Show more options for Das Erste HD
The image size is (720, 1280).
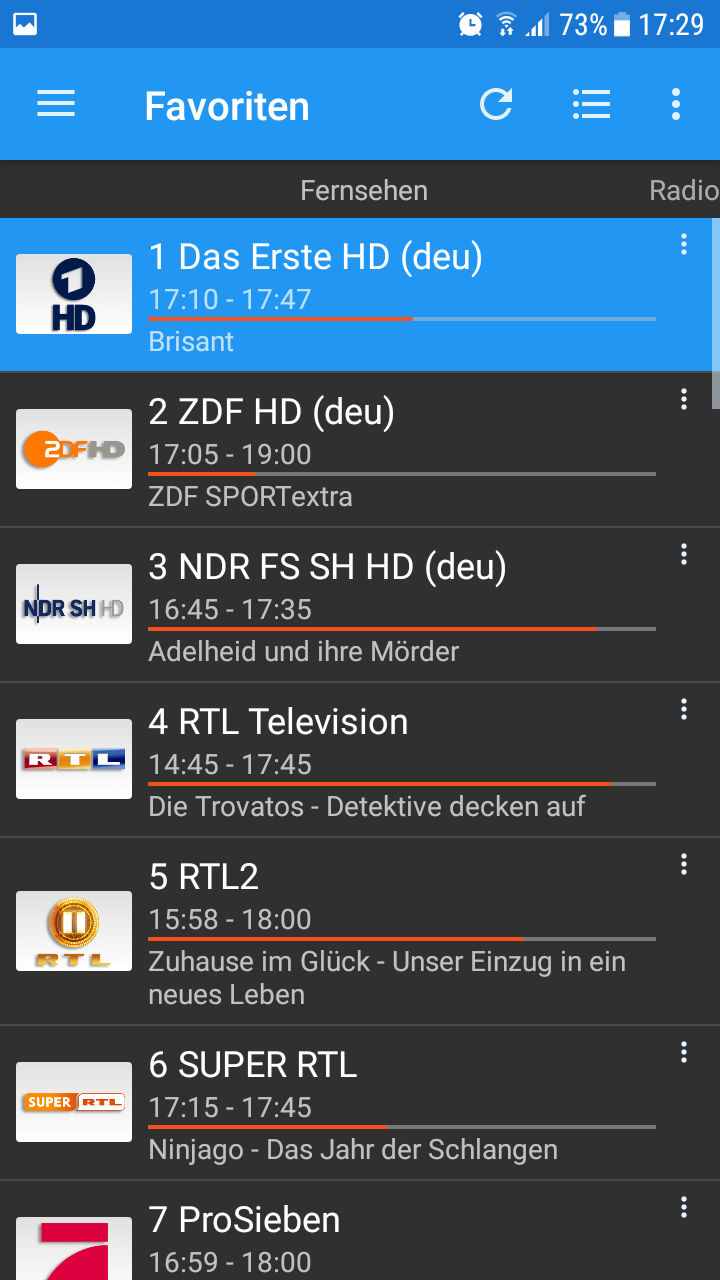[684, 244]
